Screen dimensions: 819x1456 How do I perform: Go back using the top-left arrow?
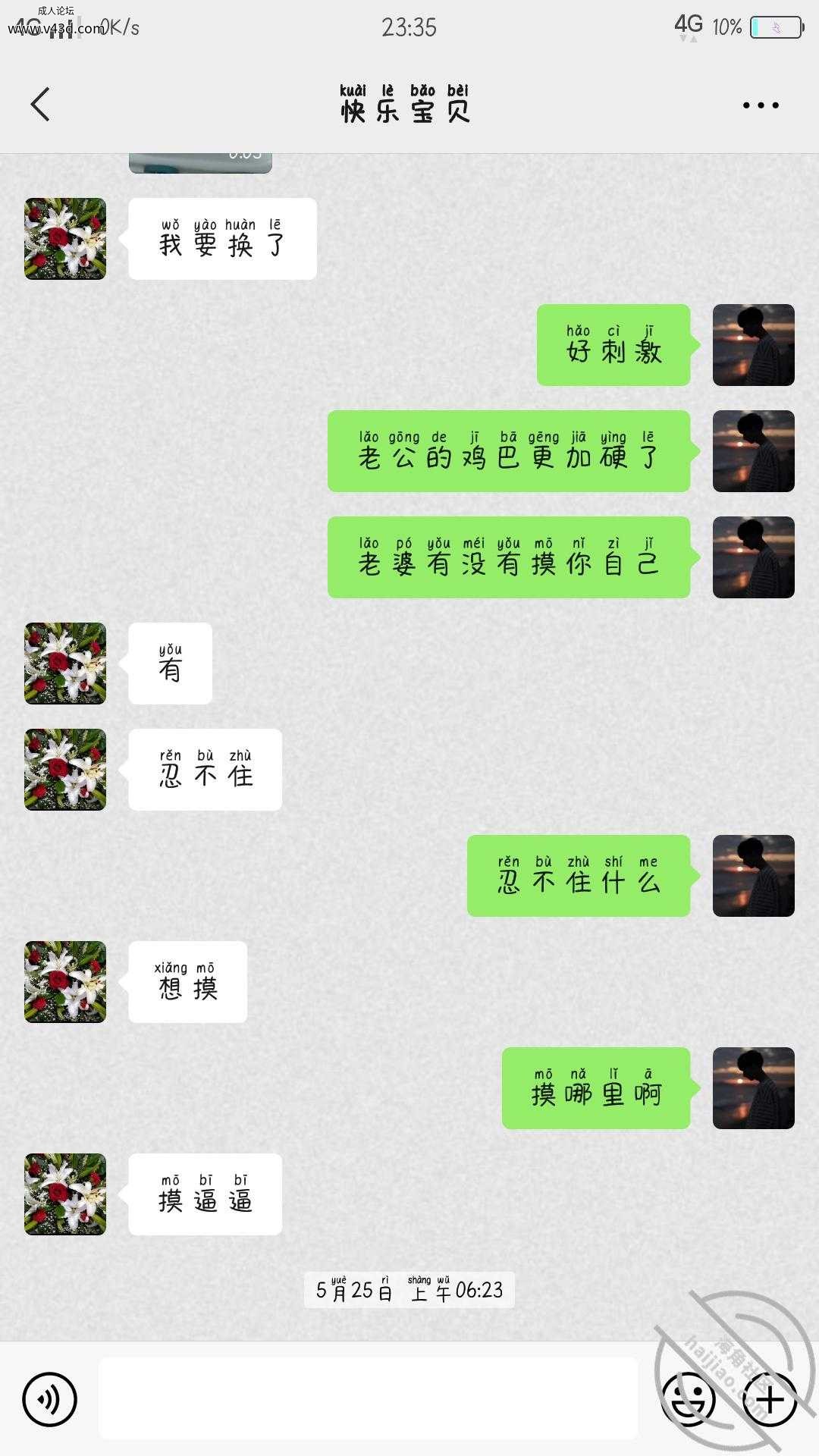pos(40,105)
